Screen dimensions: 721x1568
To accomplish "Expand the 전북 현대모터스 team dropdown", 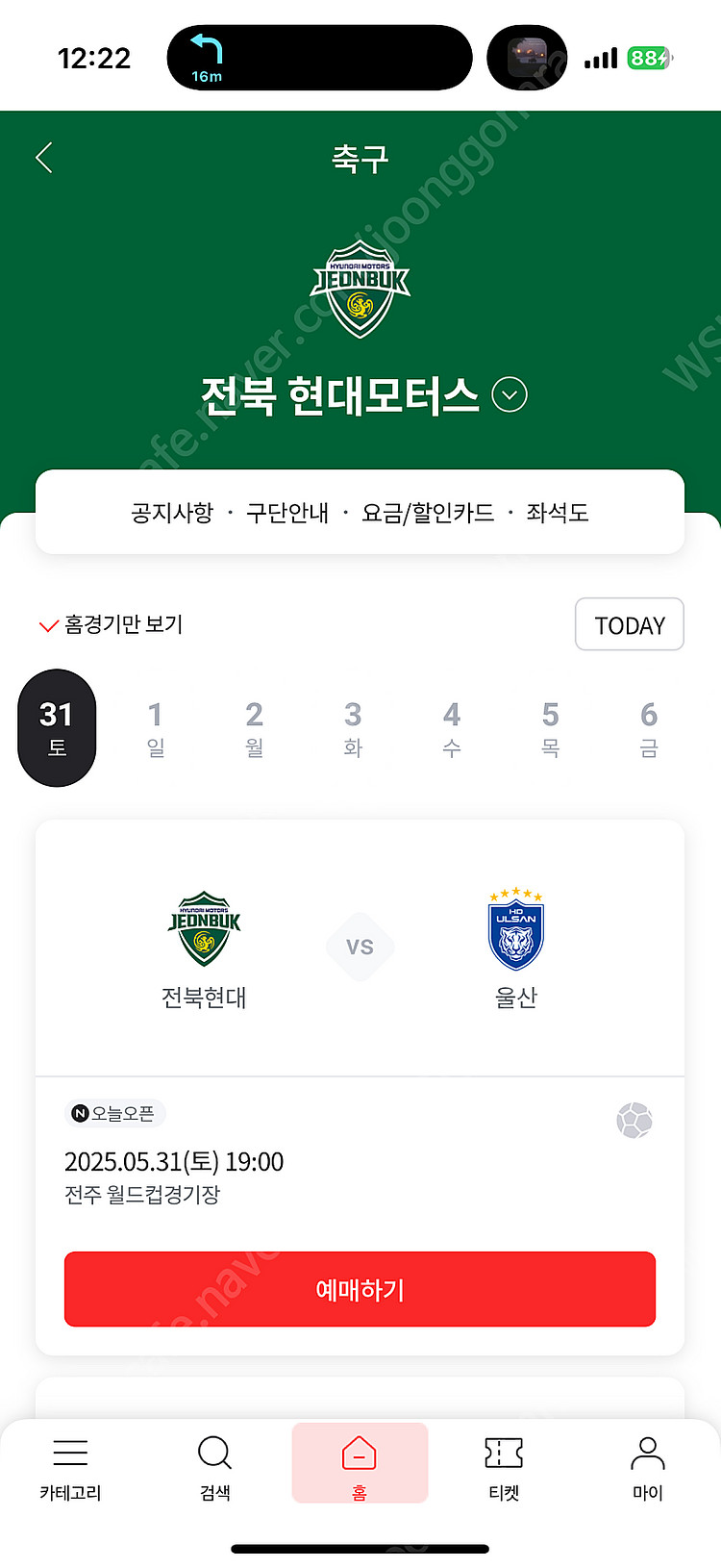I will point(510,394).
